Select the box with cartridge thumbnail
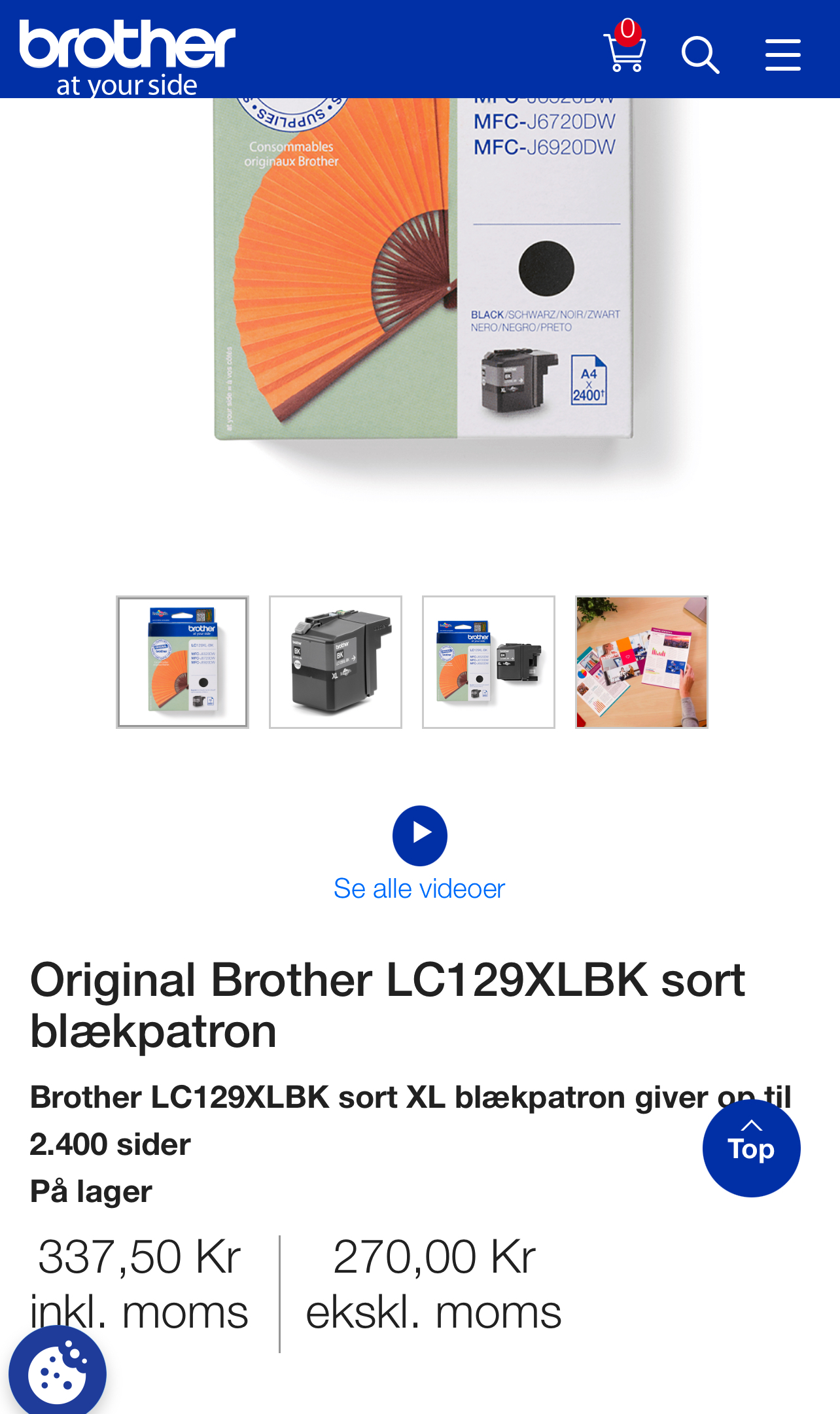 (489, 662)
